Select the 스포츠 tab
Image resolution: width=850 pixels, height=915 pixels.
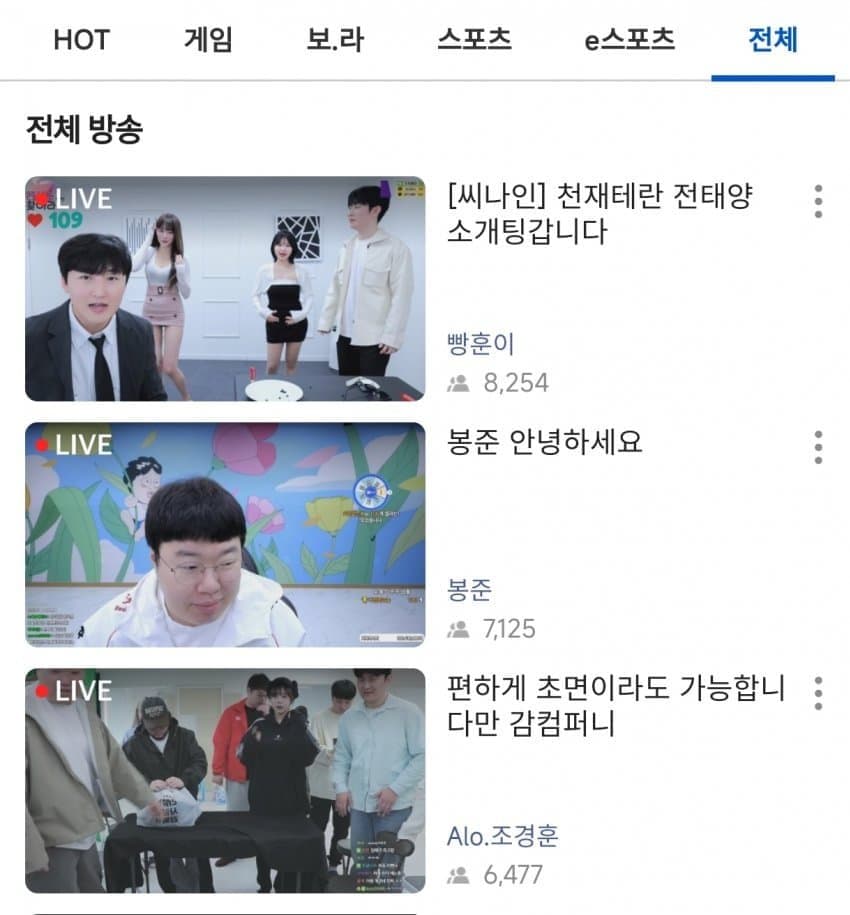pyautogui.click(x=475, y=40)
